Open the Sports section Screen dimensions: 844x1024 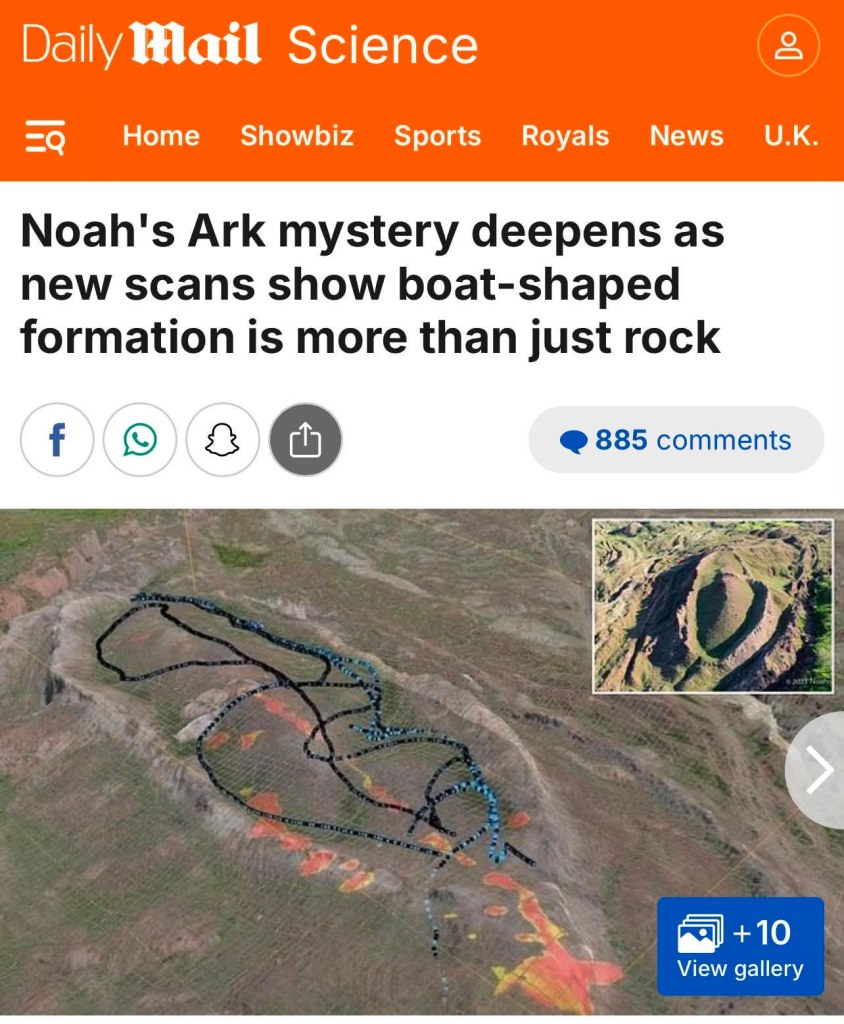tap(437, 136)
